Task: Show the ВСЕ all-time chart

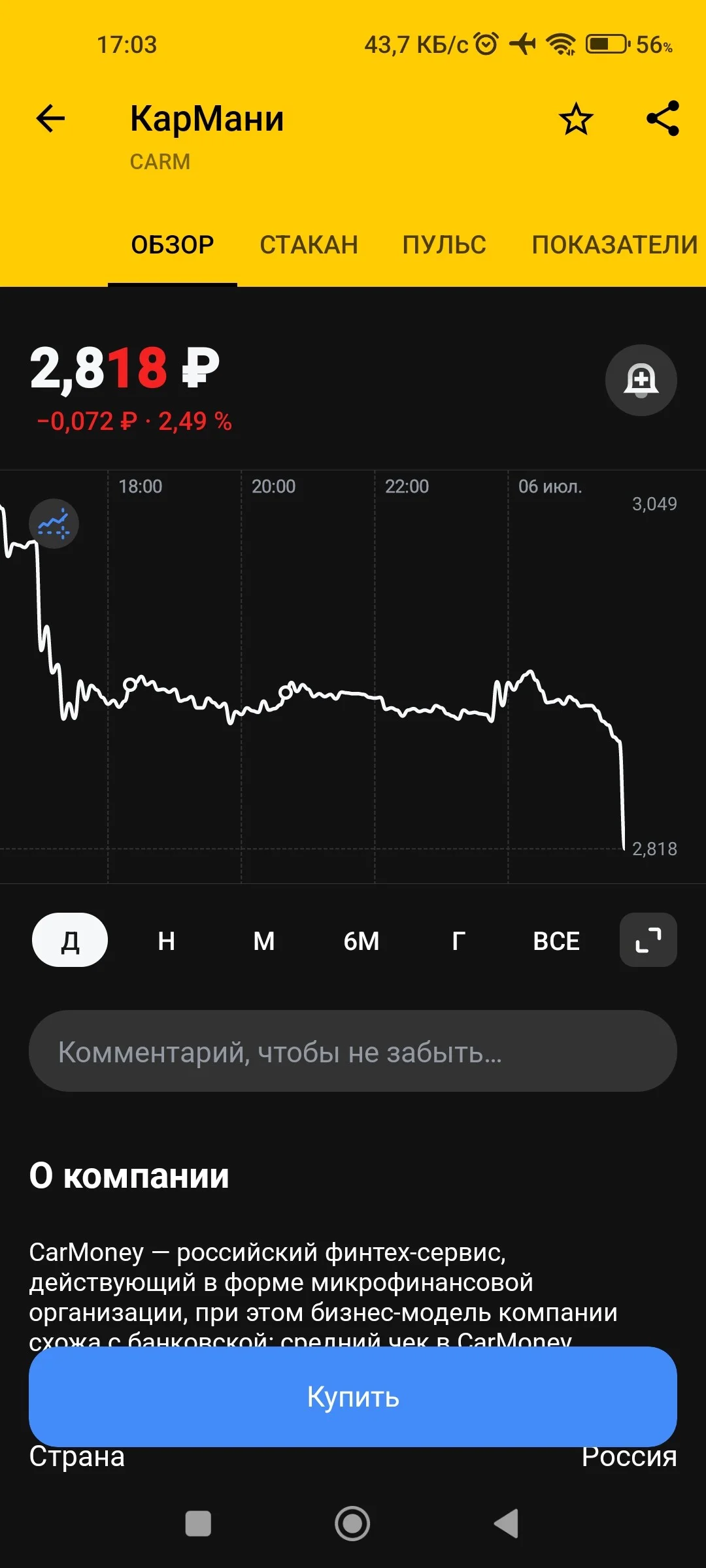Action: pos(556,941)
